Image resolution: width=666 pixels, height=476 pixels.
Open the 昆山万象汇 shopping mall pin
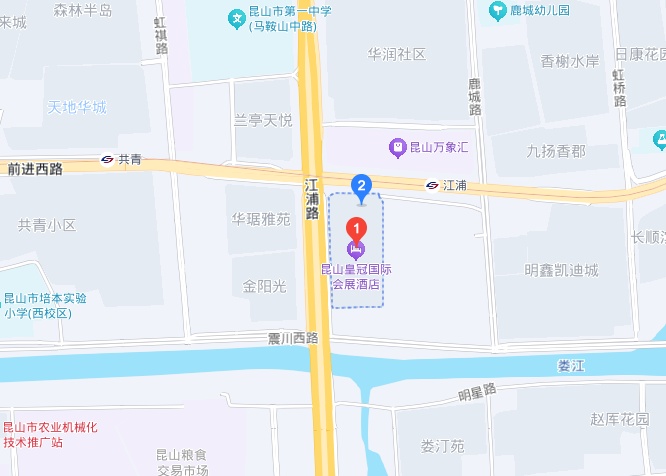click(397, 148)
